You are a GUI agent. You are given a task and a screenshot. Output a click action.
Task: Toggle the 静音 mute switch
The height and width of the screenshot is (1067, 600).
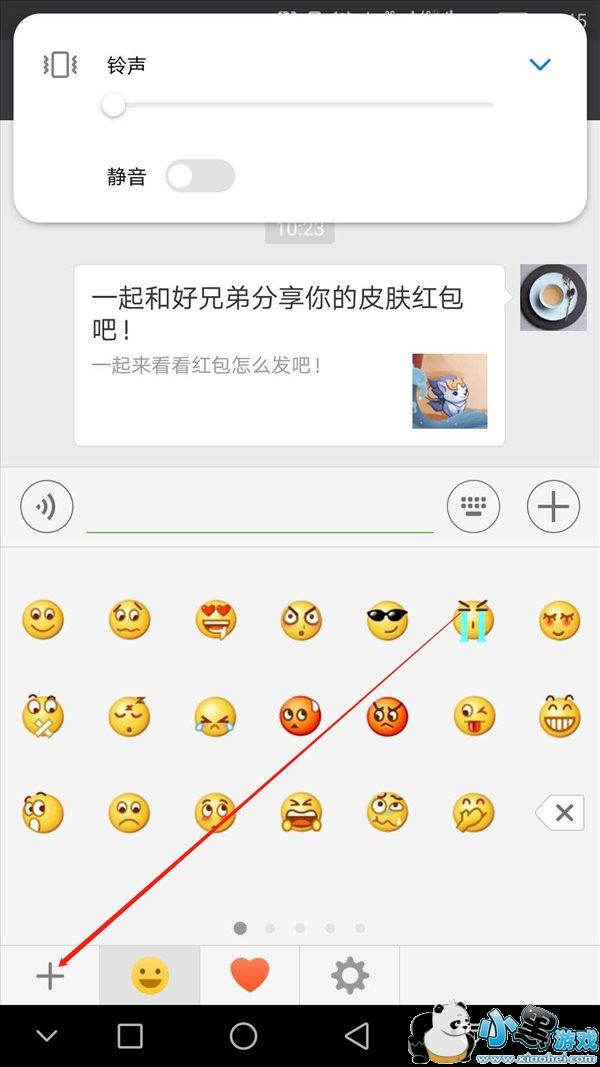click(199, 176)
